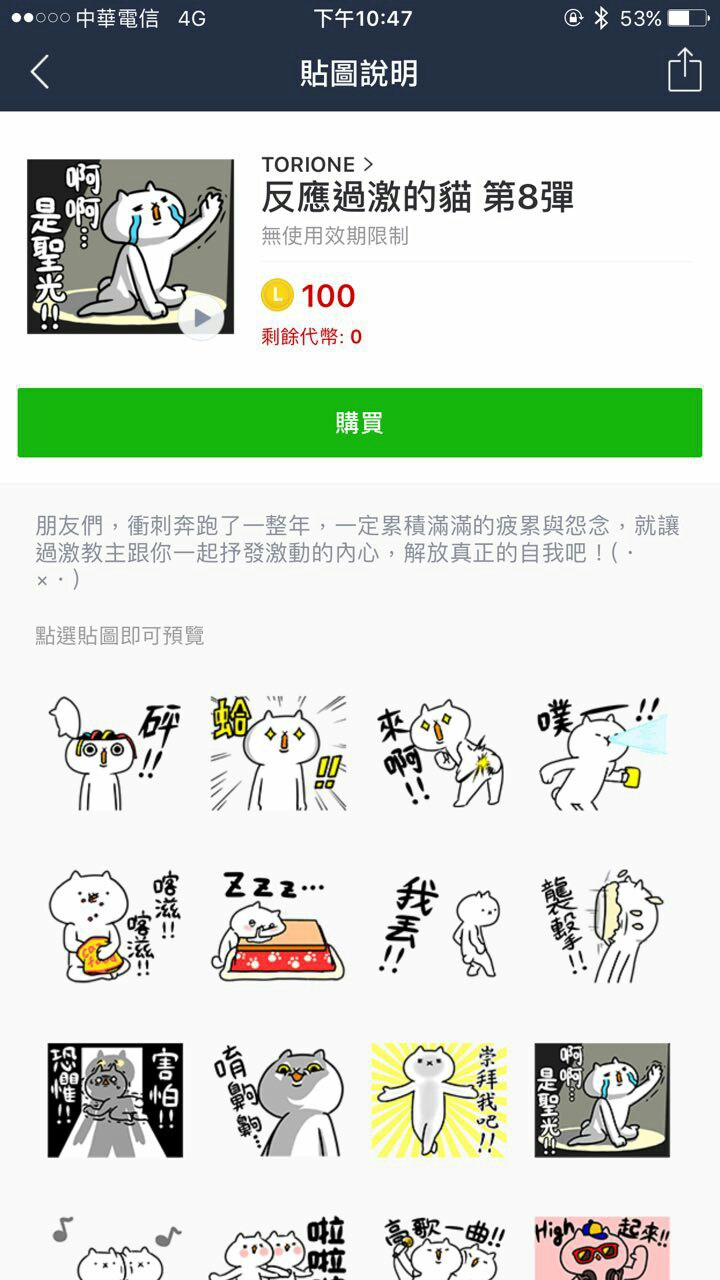Preview the 唷齁齁 sticker
The width and height of the screenshot is (720, 1280).
click(x=278, y=1100)
